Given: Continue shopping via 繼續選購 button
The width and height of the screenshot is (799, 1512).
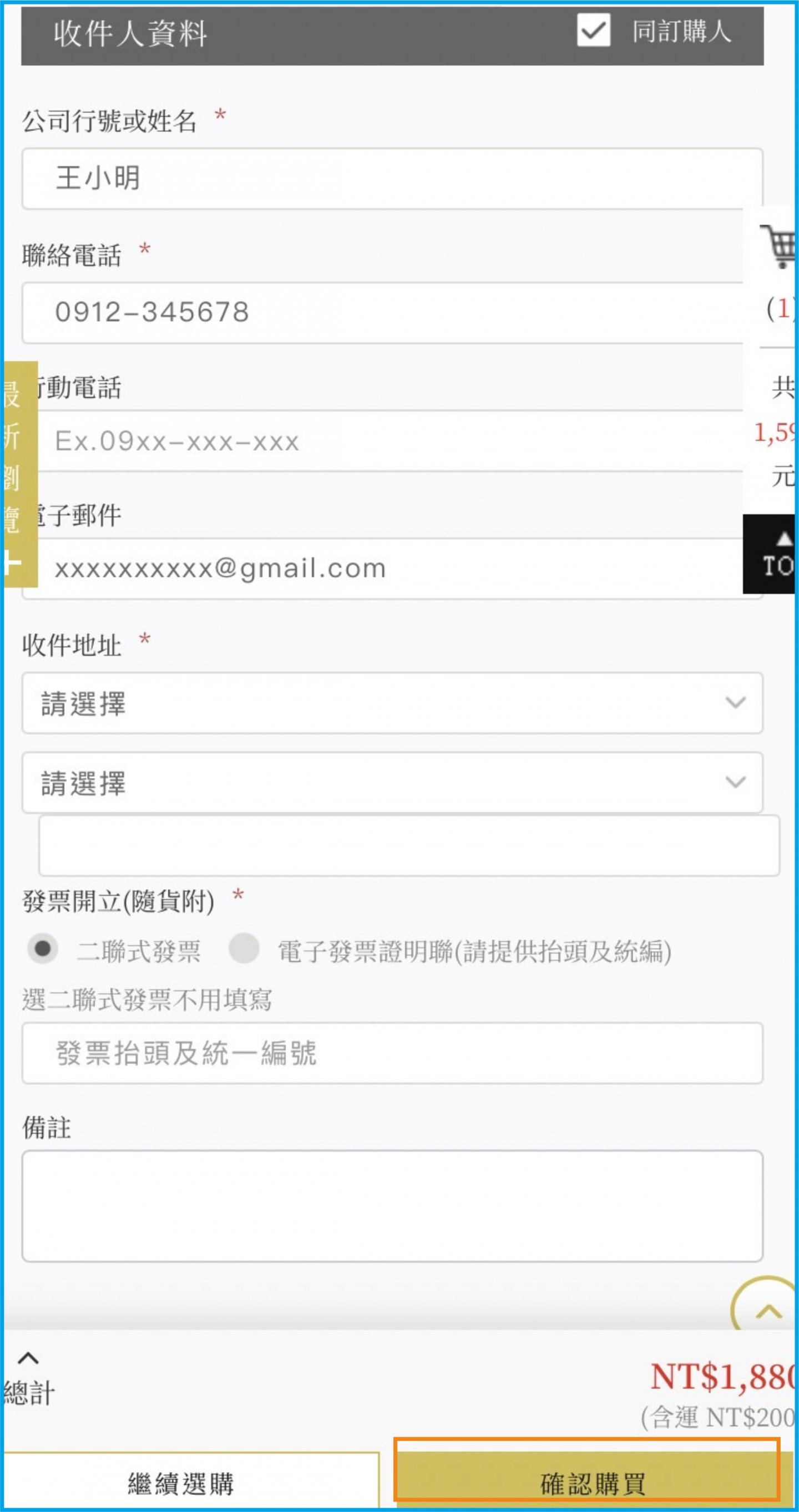Looking at the screenshot, I should click(181, 1481).
